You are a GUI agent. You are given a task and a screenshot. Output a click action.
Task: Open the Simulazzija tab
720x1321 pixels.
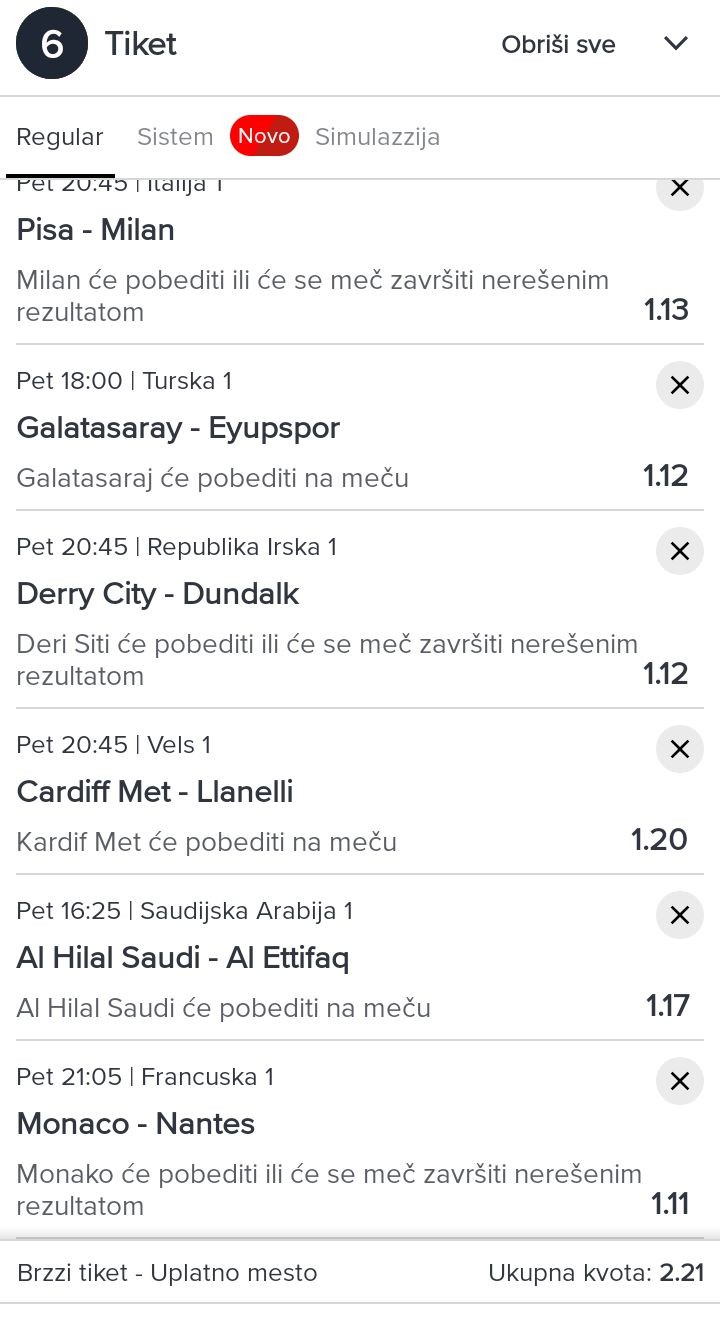click(x=377, y=137)
